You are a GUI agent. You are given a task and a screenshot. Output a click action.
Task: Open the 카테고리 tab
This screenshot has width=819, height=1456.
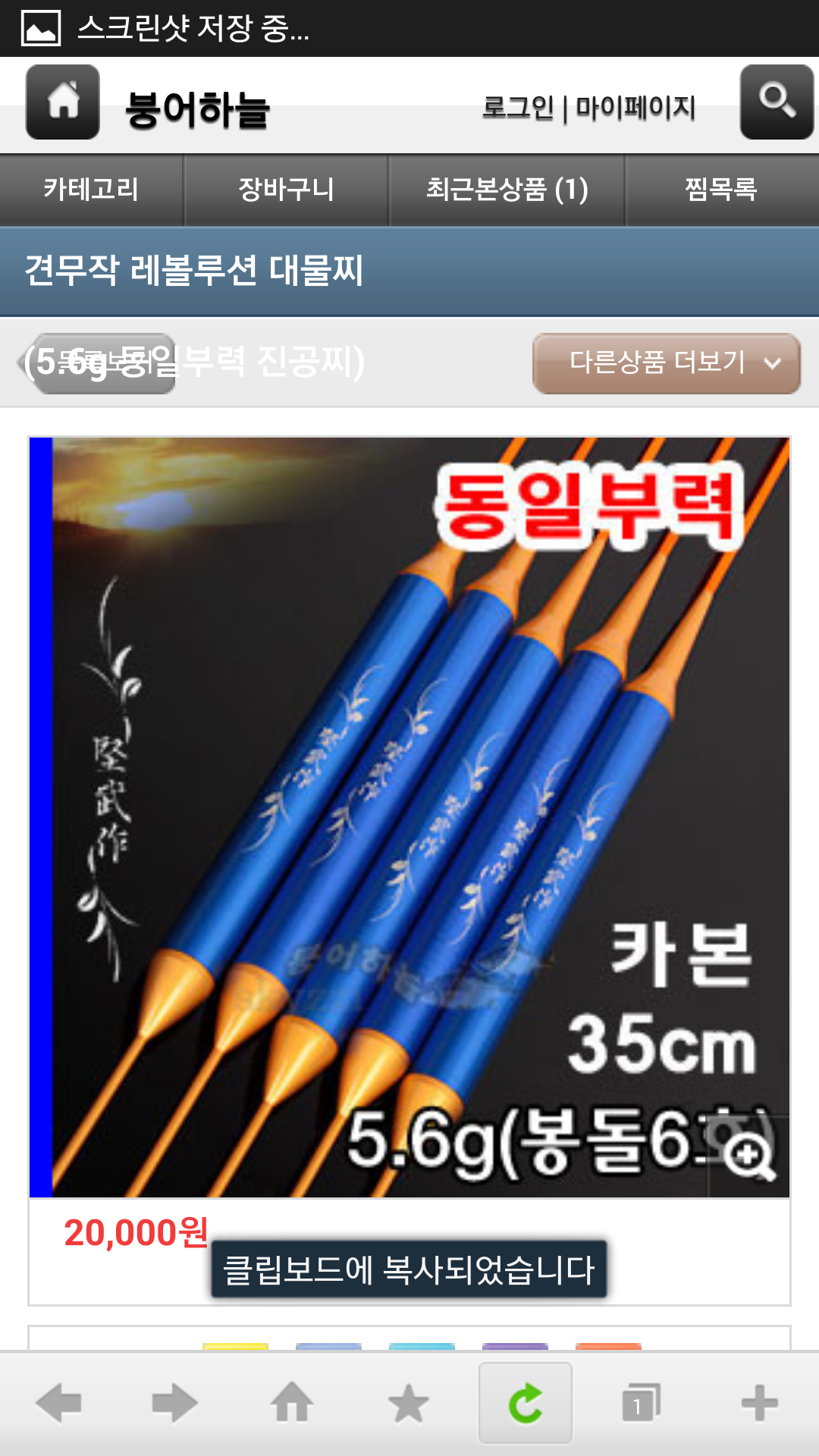(x=91, y=190)
